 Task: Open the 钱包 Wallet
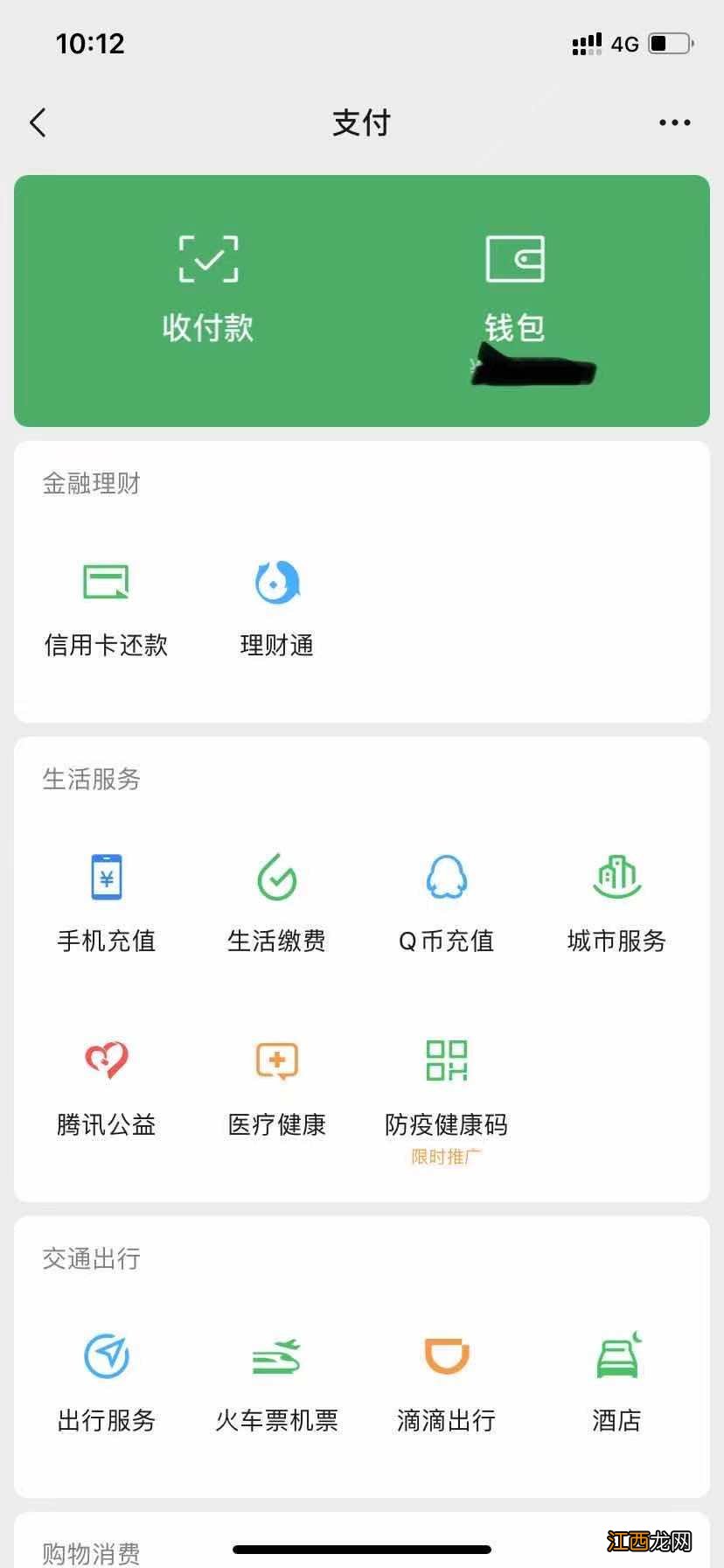pos(516,289)
